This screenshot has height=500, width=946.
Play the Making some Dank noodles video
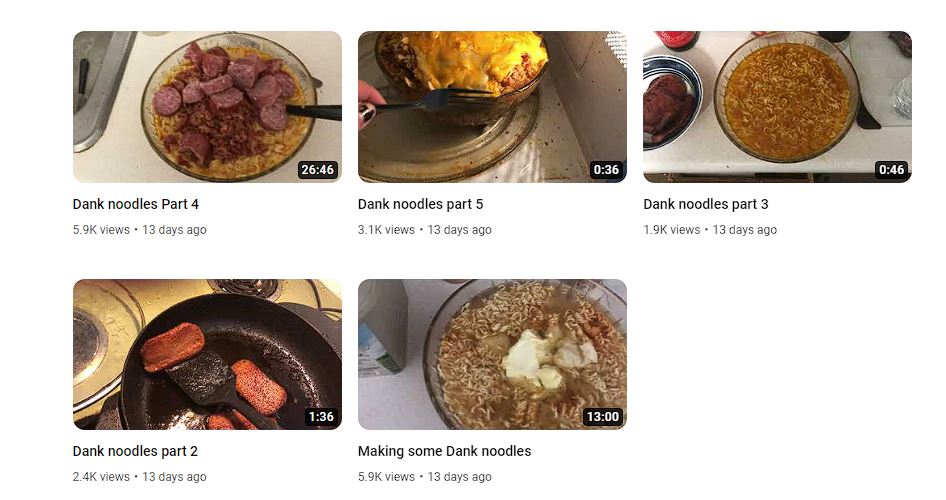[x=492, y=354]
